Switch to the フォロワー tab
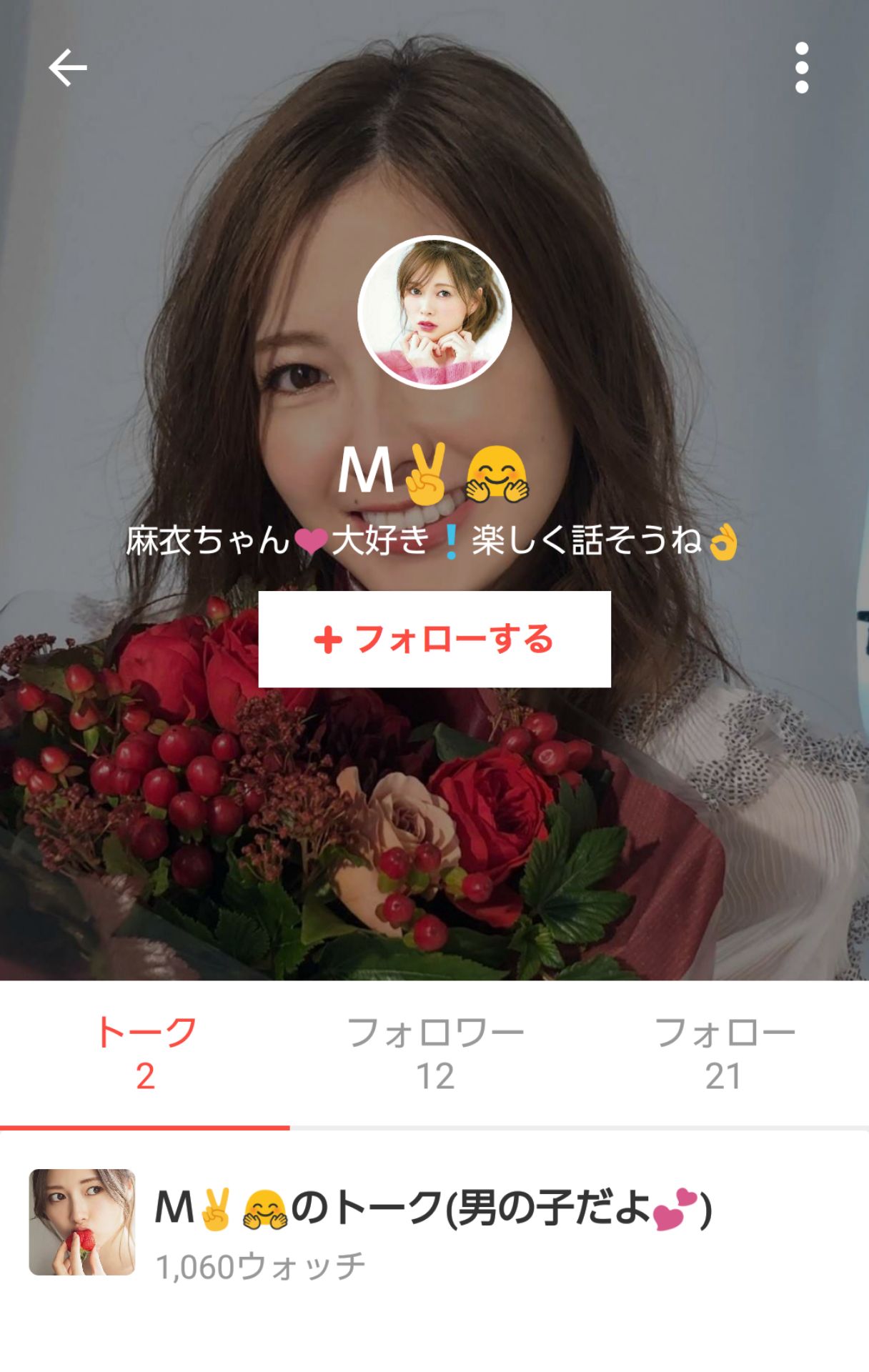Viewport: 869px width, 1372px height. click(434, 1054)
